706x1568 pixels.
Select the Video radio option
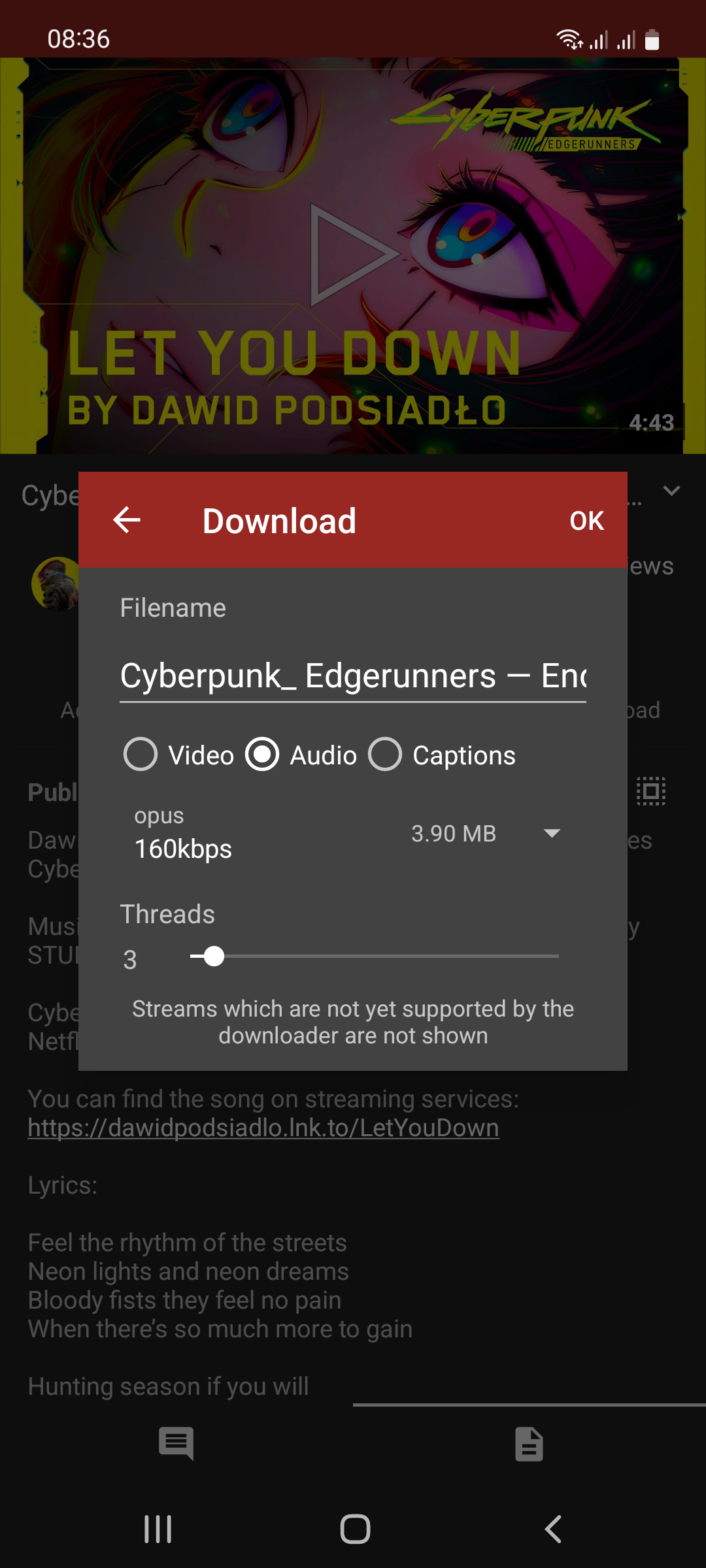[x=141, y=755]
